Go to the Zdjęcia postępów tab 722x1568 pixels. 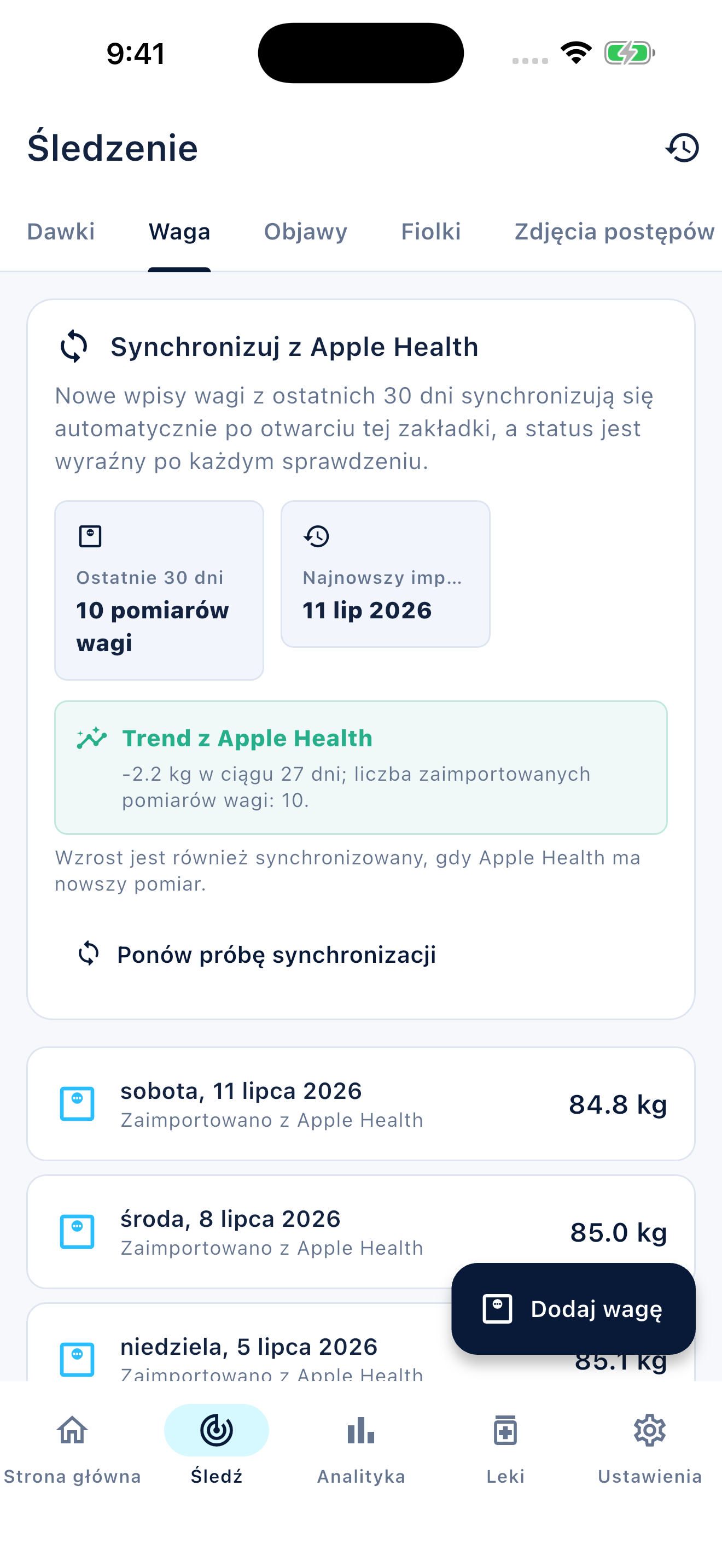614,232
